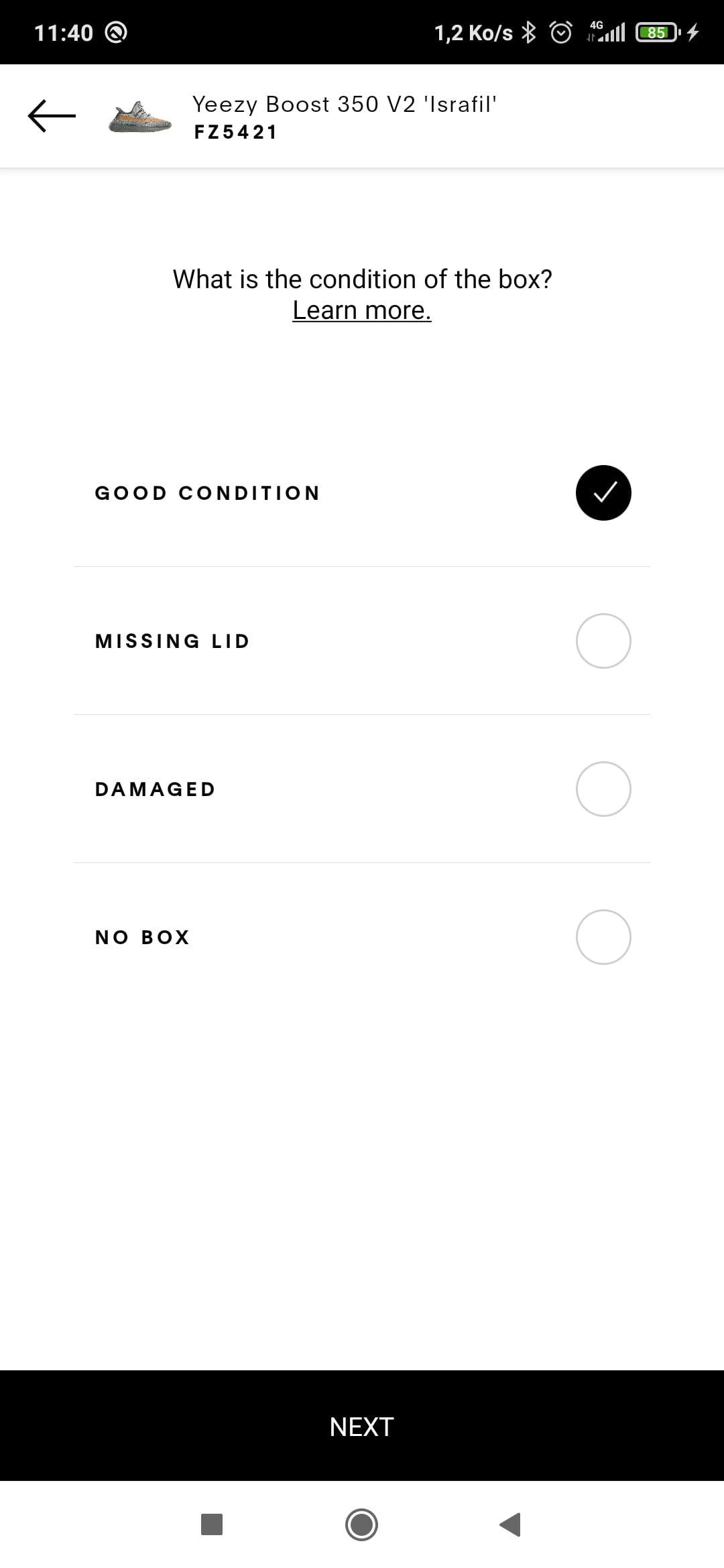Select the No Box option

click(362, 937)
